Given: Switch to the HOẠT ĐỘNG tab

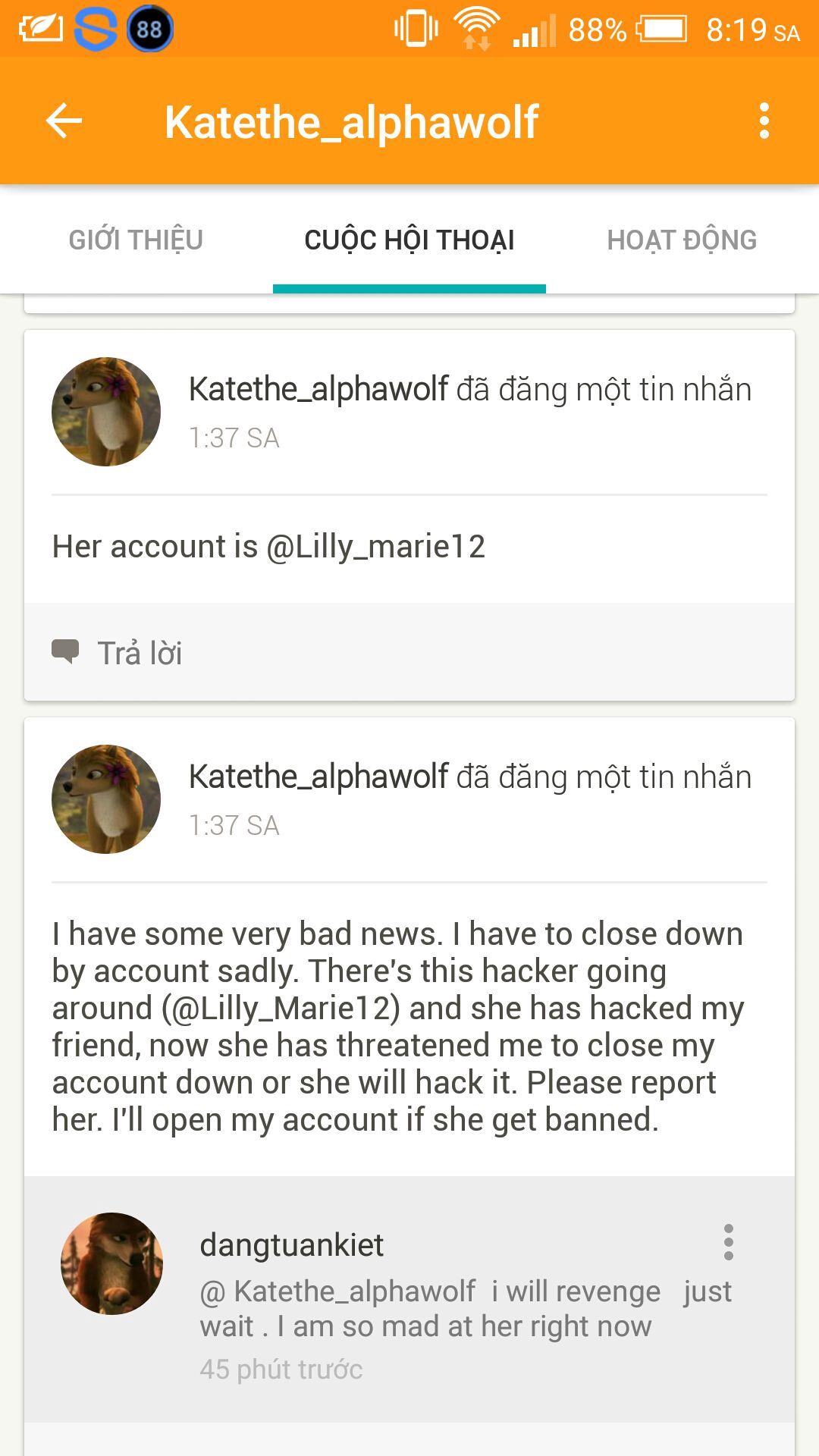Looking at the screenshot, I should 682,240.
